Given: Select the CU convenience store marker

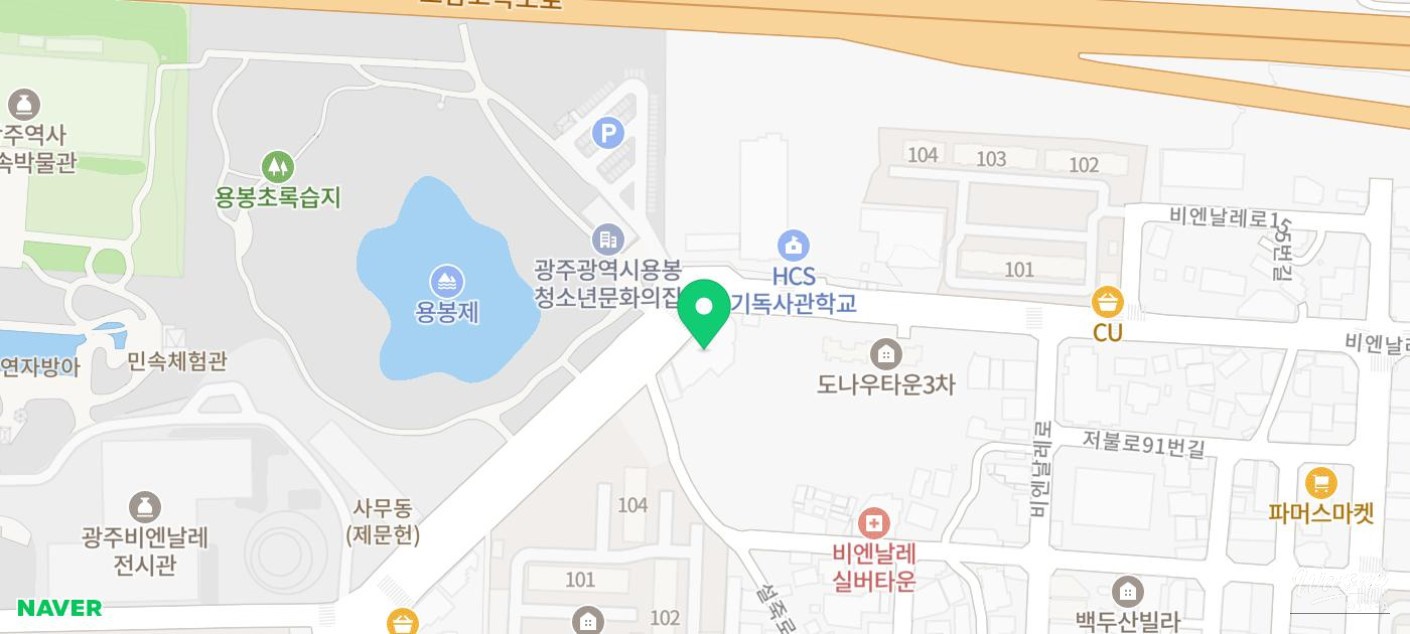Looking at the screenshot, I should tap(1107, 302).
